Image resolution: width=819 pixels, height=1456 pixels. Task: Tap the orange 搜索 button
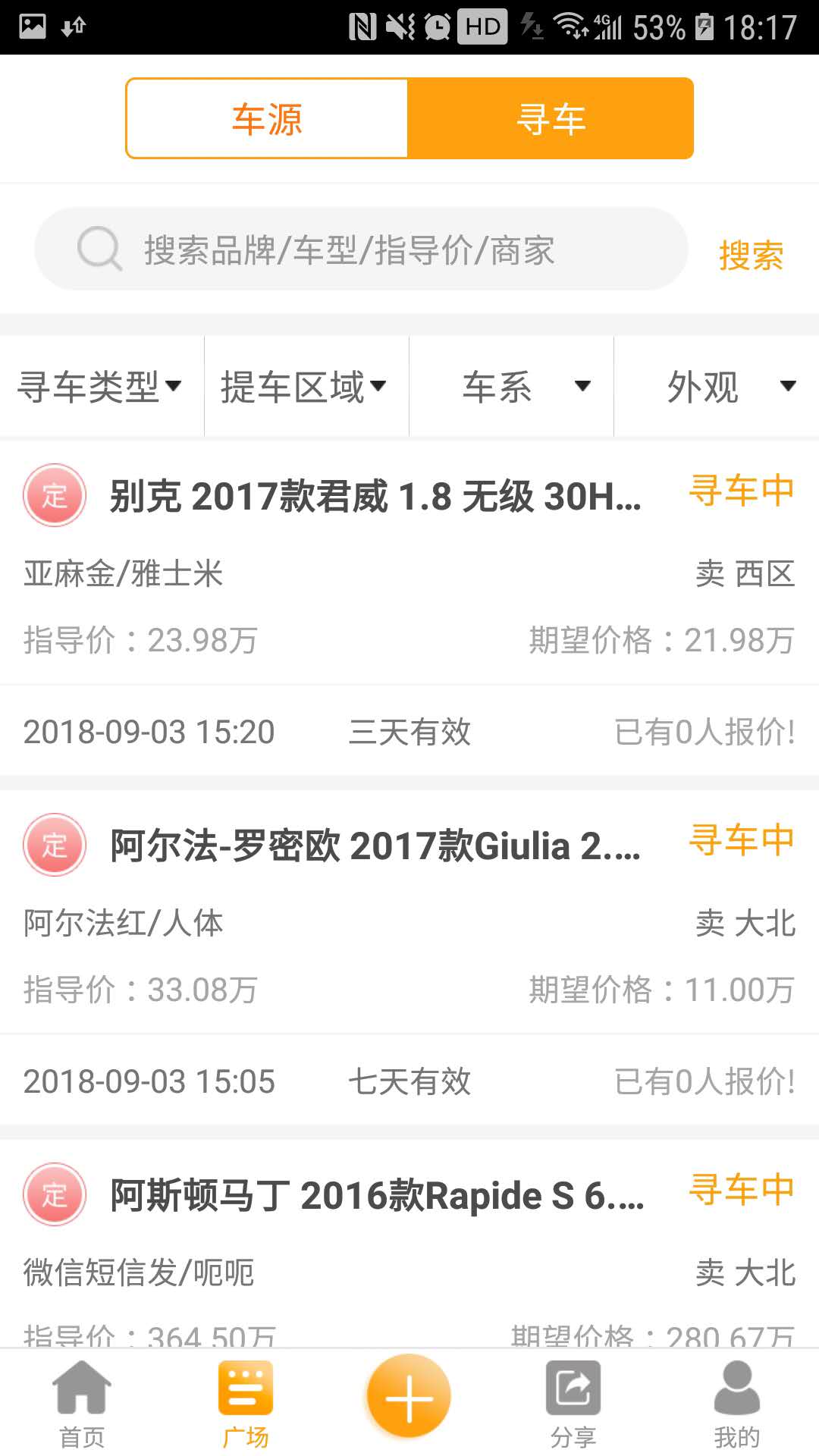pyautogui.click(x=751, y=255)
